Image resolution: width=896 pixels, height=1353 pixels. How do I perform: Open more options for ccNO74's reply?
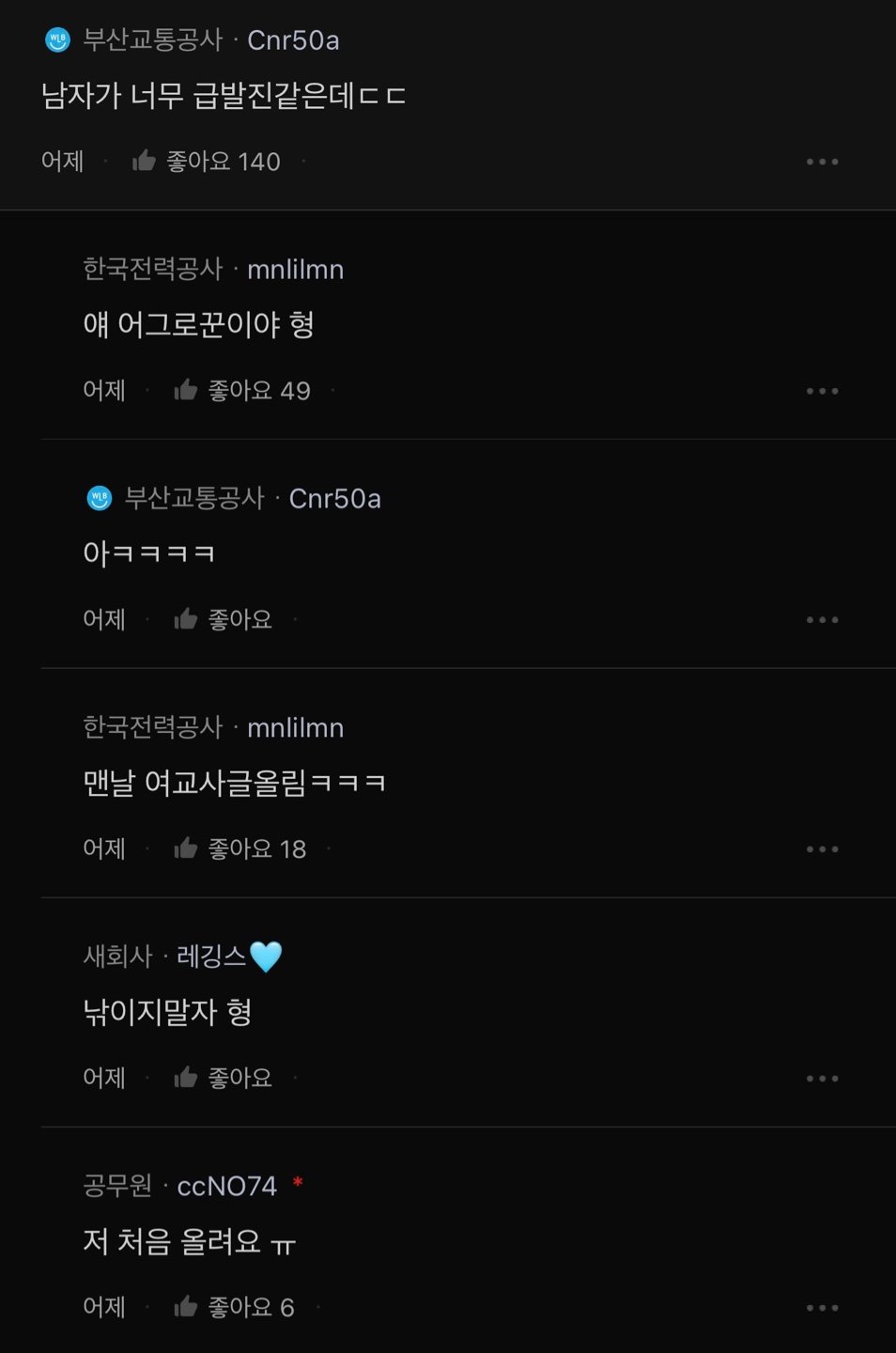(x=822, y=1307)
